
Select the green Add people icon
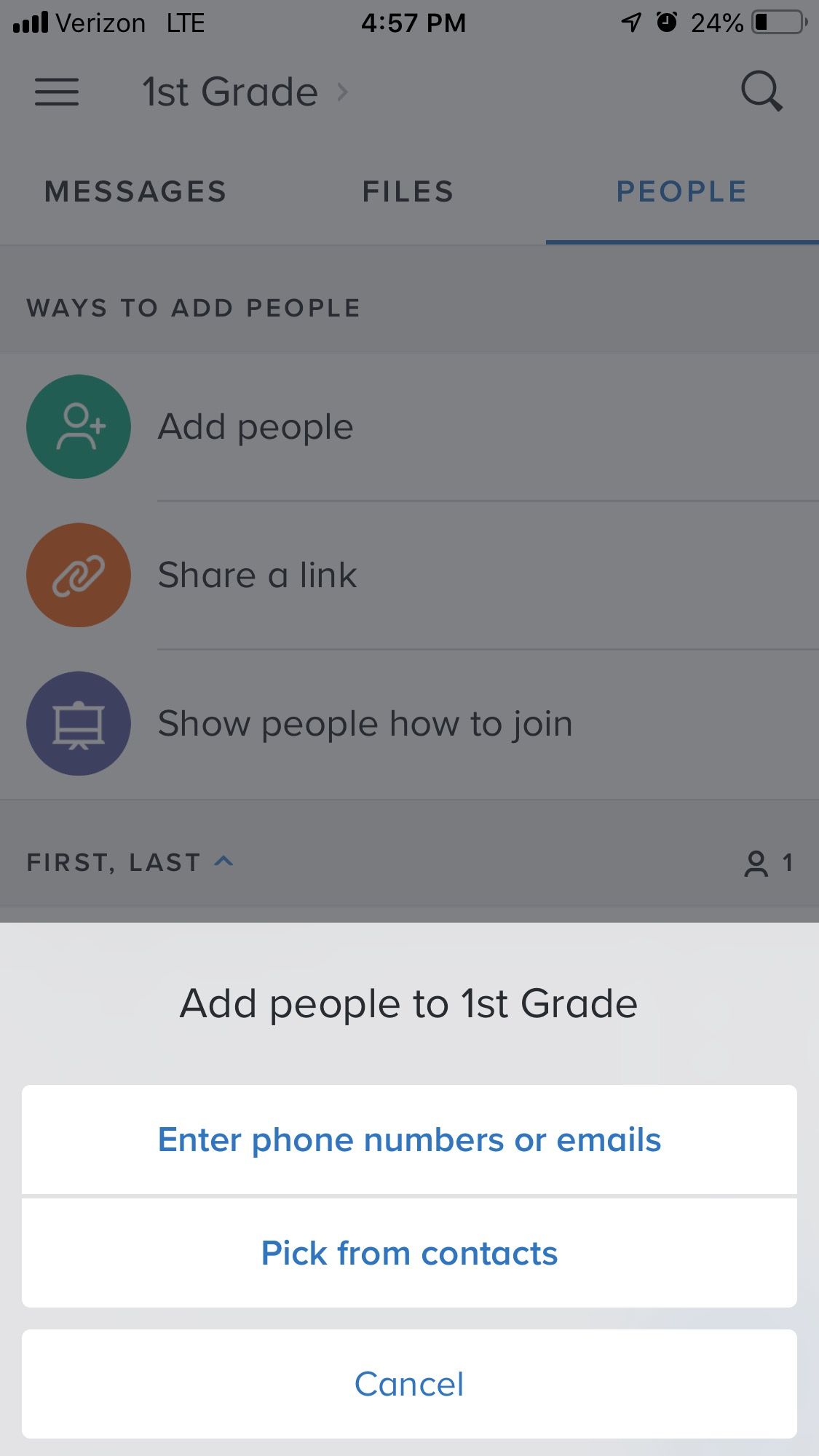click(78, 426)
